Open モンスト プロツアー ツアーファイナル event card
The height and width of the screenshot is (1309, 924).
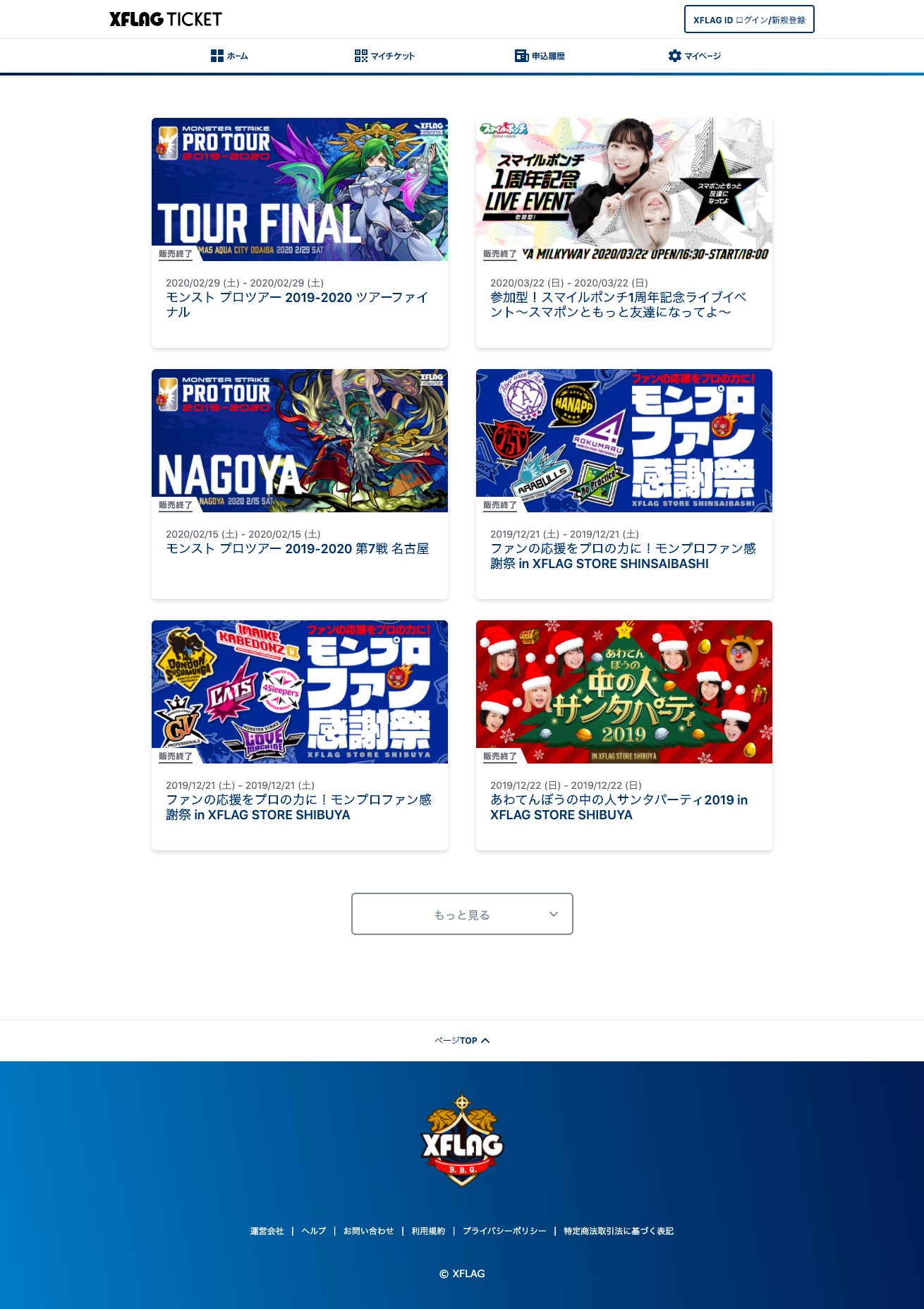[x=299, y=233]
